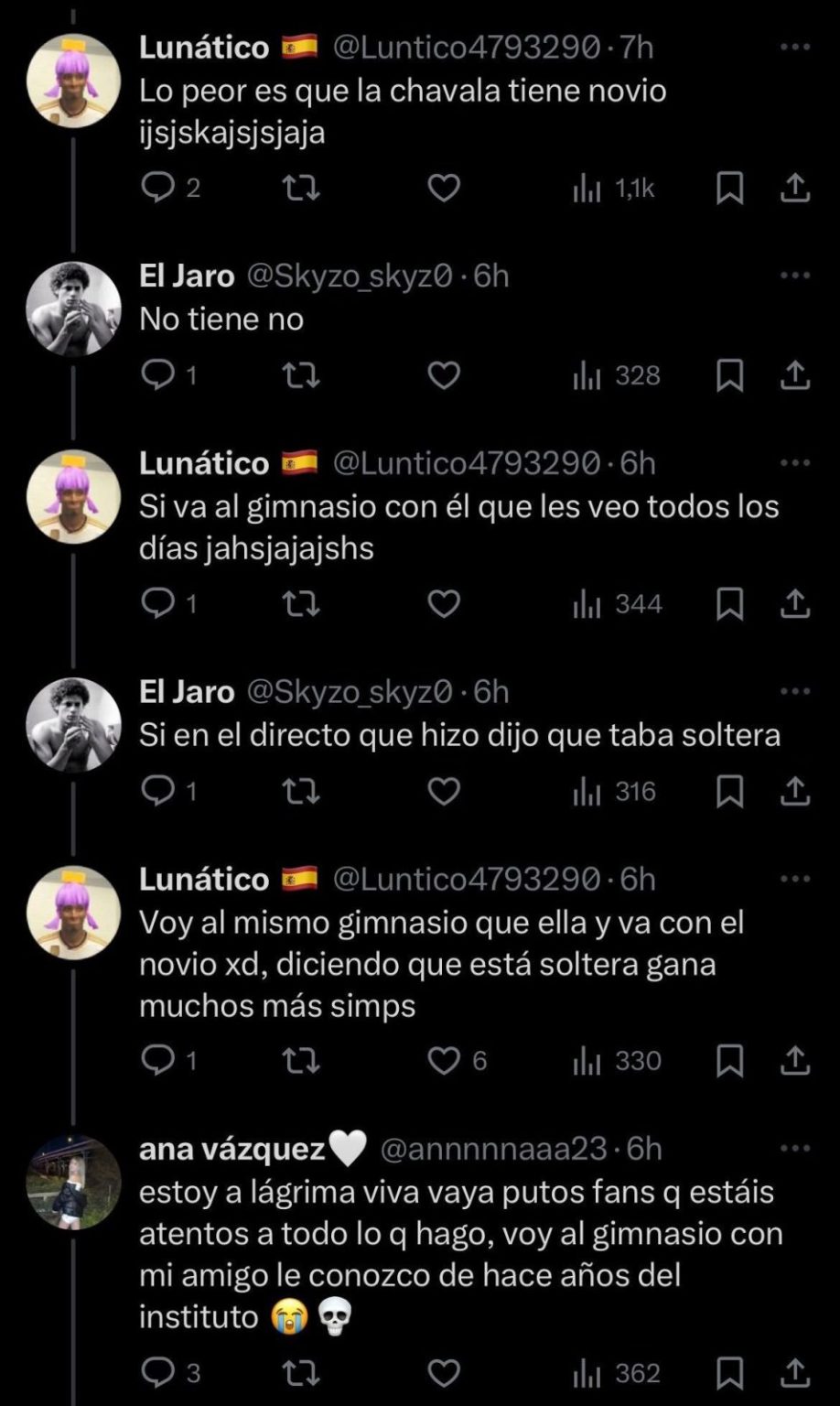840x1406 pixels.
Task: Like ana vázquez's tweet about el gimnasio
Action: tap(444, 1373)
